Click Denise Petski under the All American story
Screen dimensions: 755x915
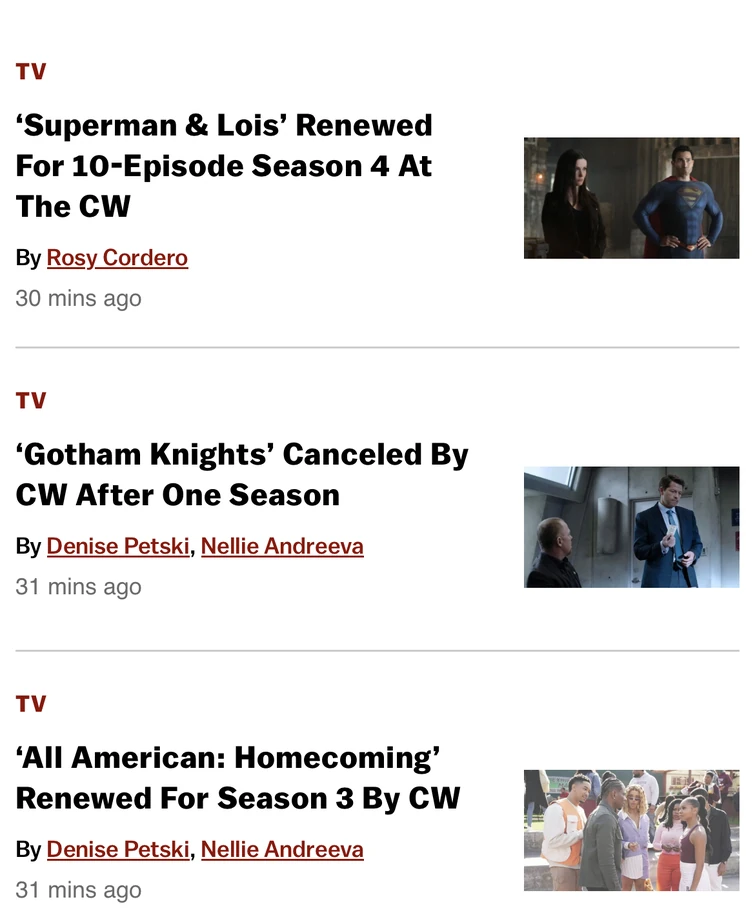(x=117, y=849)
